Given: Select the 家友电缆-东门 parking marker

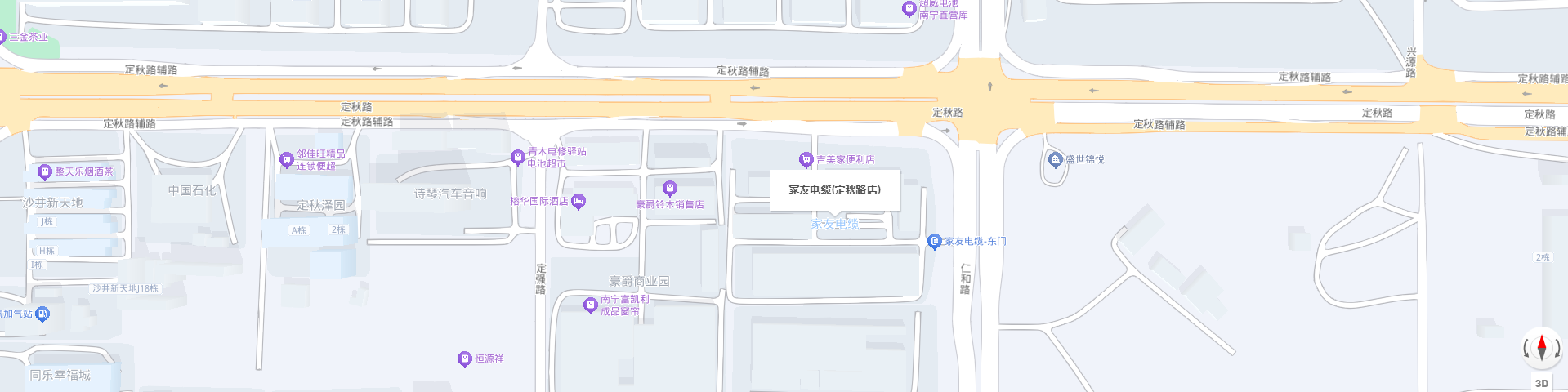Looking at the screenshot, I should (x=934, y=241).
